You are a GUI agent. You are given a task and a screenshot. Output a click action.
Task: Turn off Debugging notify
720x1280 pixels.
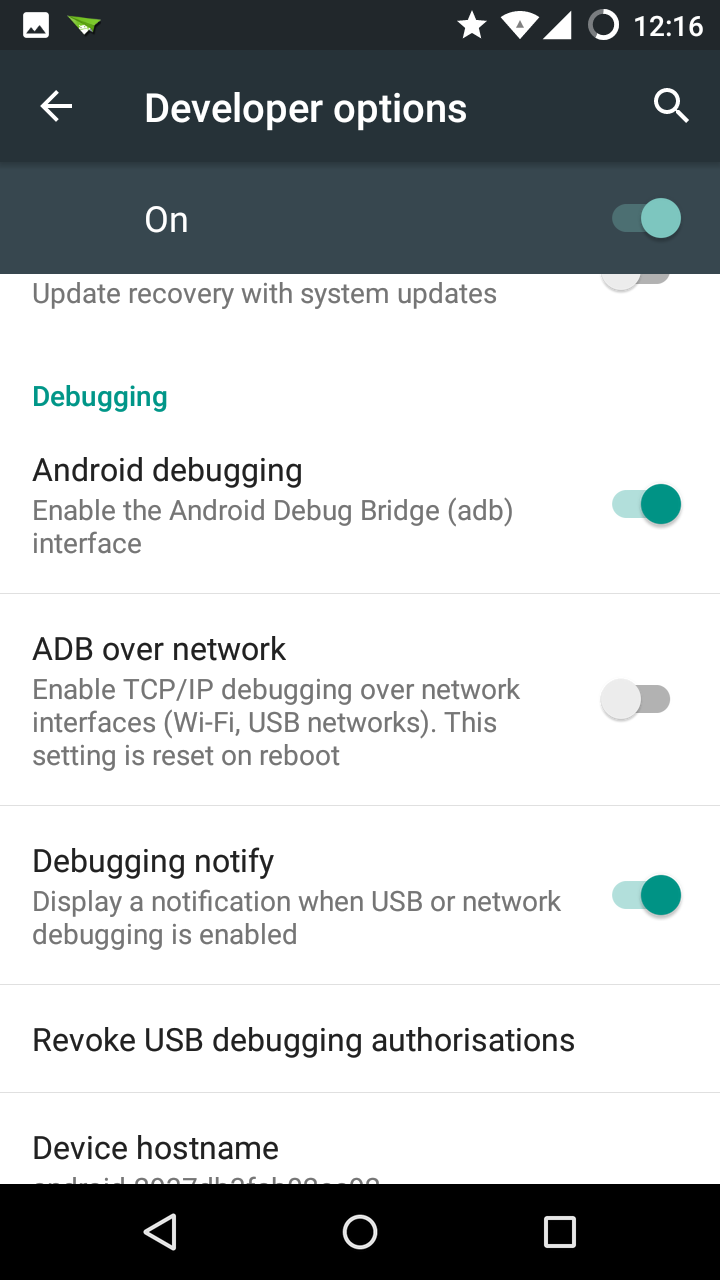[x=646, y=896]
